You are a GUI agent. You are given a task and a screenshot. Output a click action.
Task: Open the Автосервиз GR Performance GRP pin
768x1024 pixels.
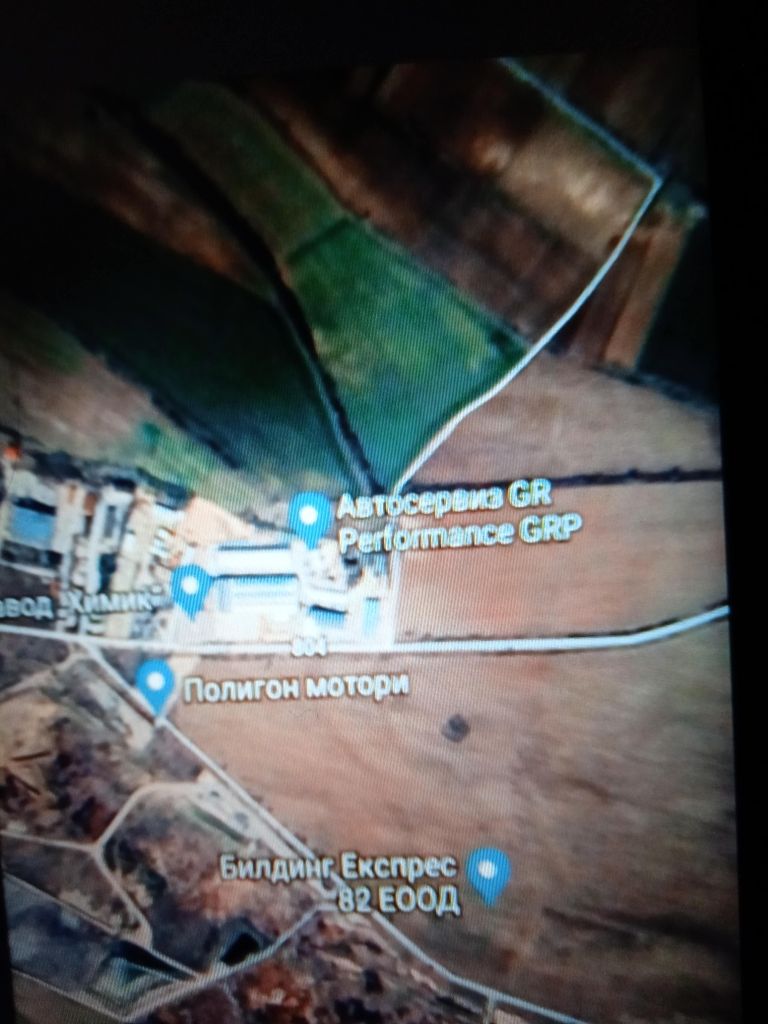[310, 516]
